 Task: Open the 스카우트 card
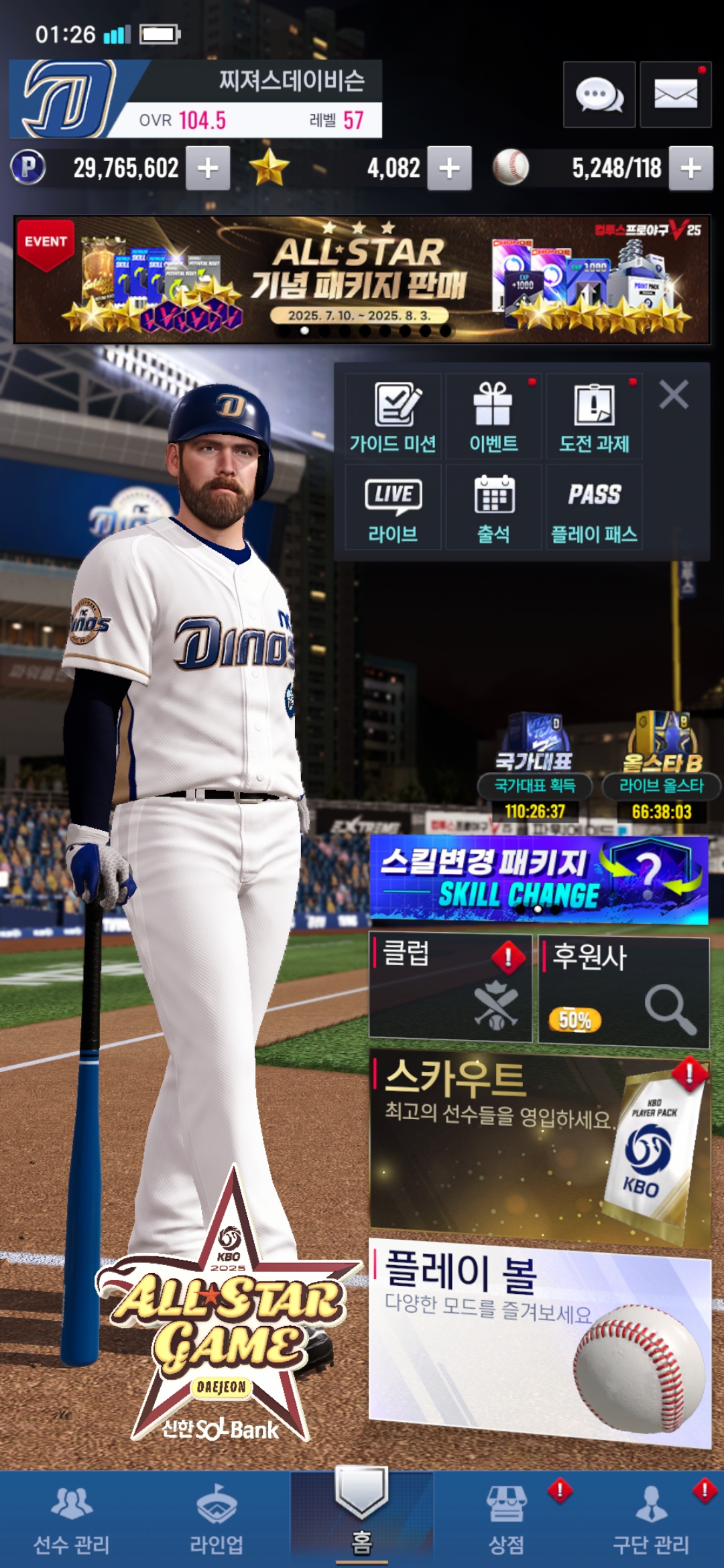tap(539, 1148)
